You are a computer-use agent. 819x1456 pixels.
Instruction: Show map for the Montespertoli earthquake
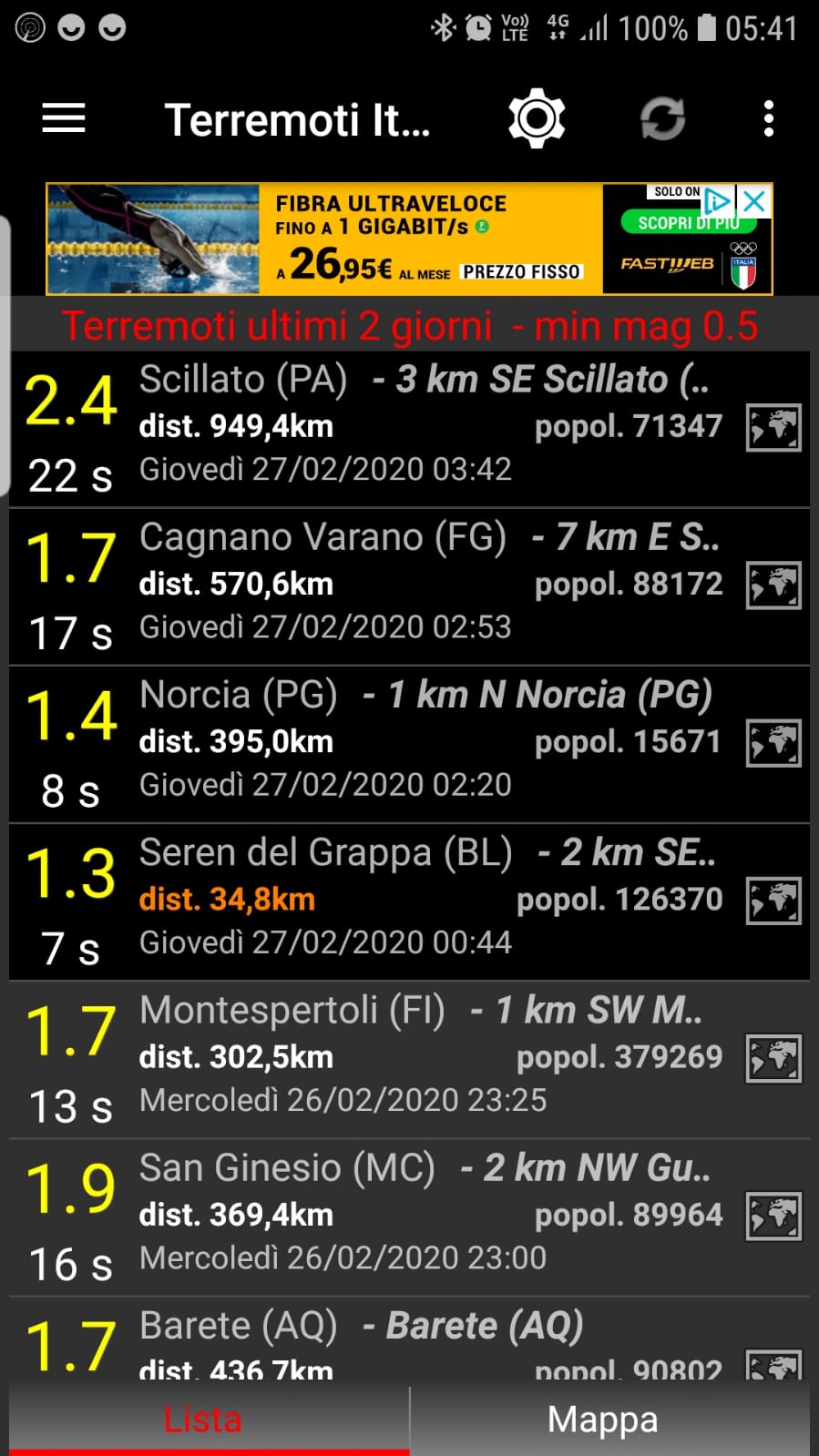click(773, 1058)
